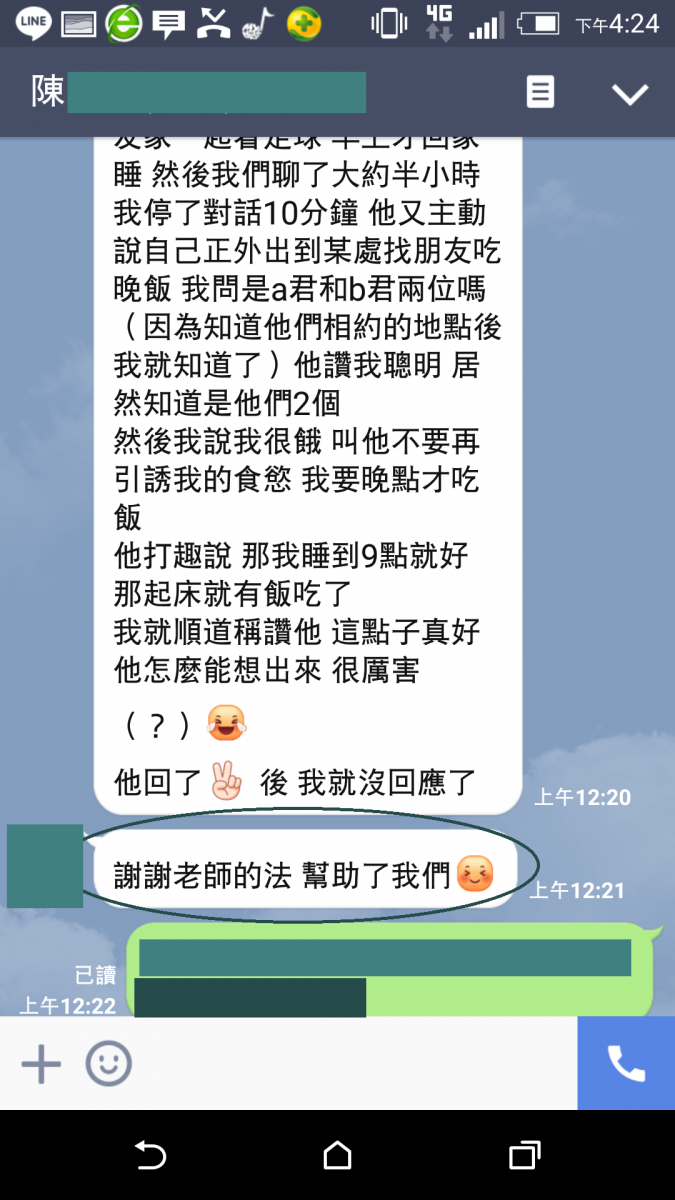Open the chat notes icon in header
The width and height of the screenshot is (675, 1200).
(540, 93)
